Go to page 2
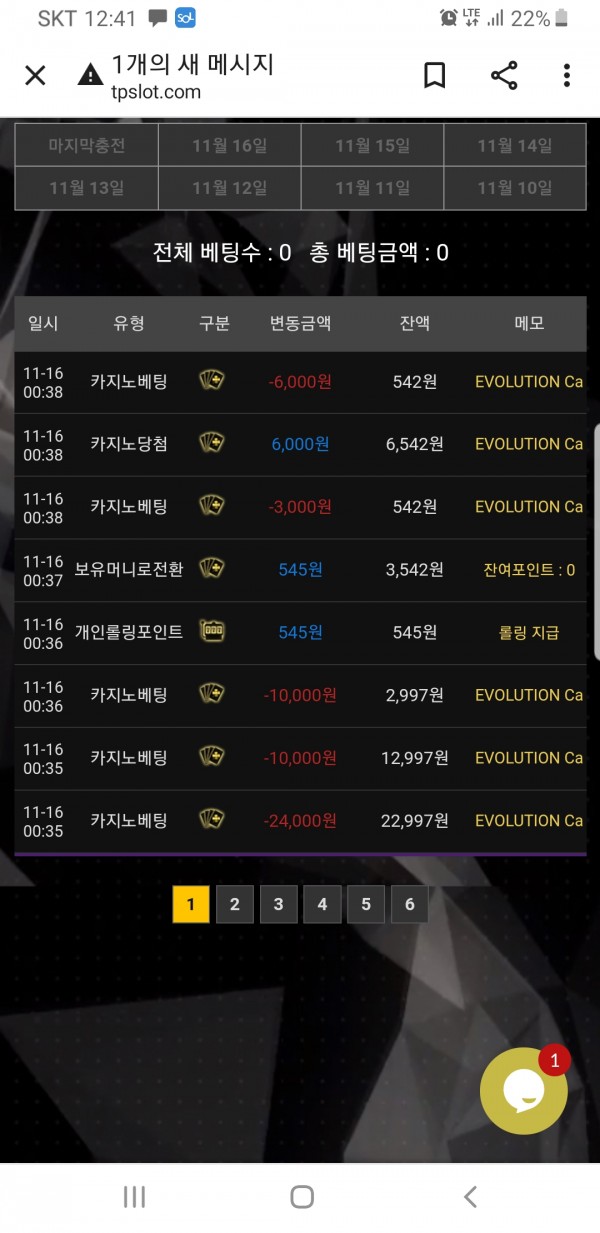 click(x=234, y=904)
